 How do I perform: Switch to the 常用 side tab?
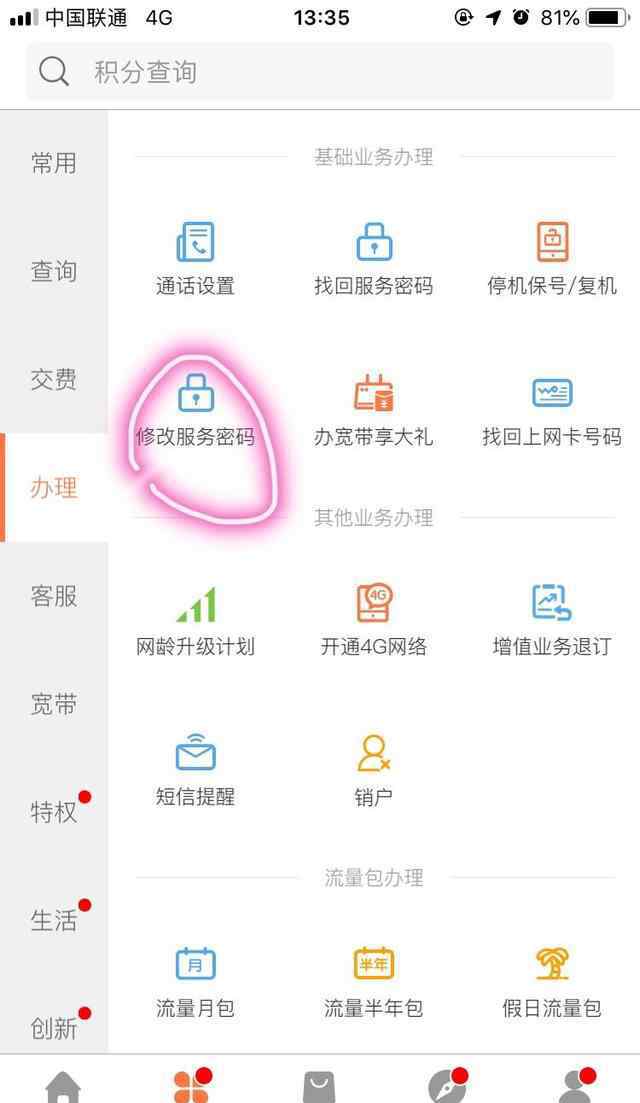click(53, 163)
